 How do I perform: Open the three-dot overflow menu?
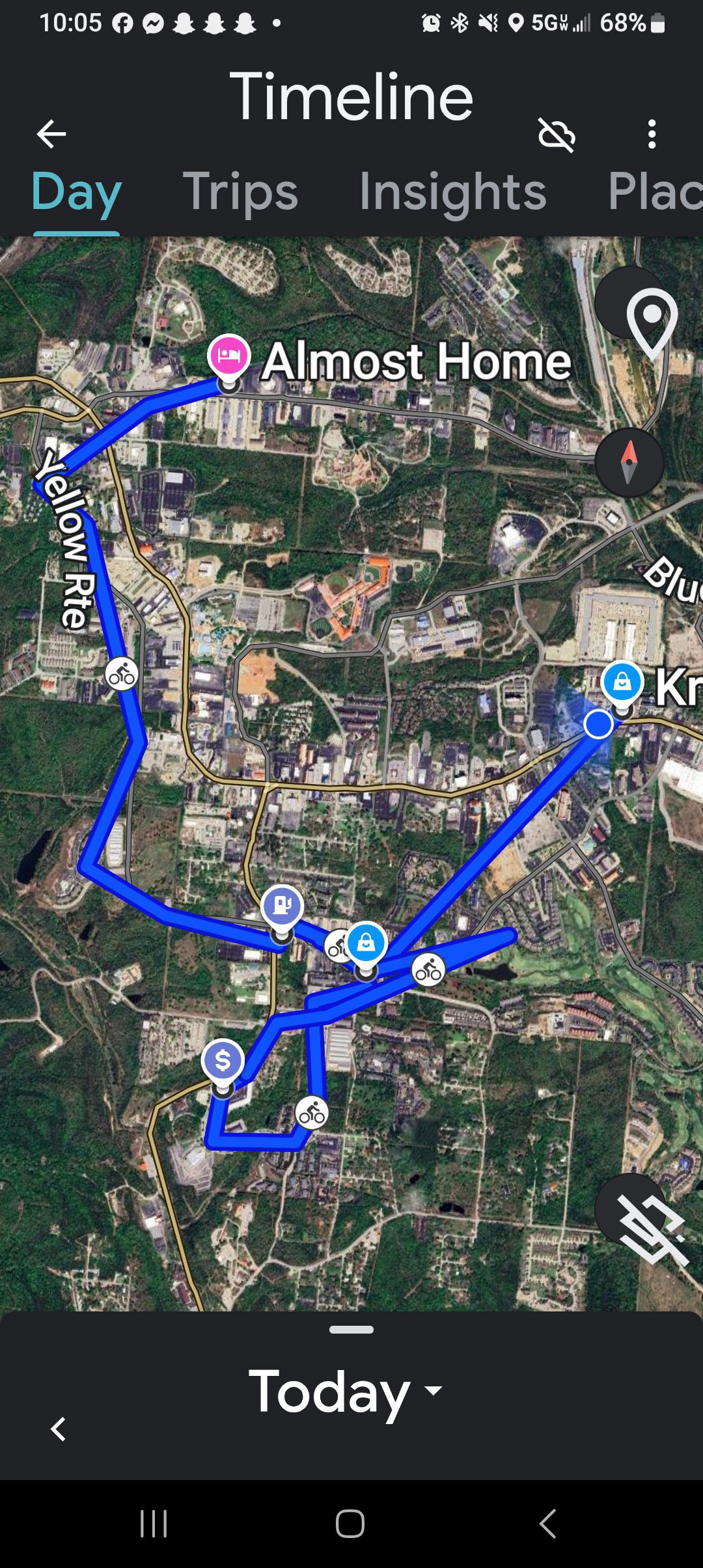[652, 135]
